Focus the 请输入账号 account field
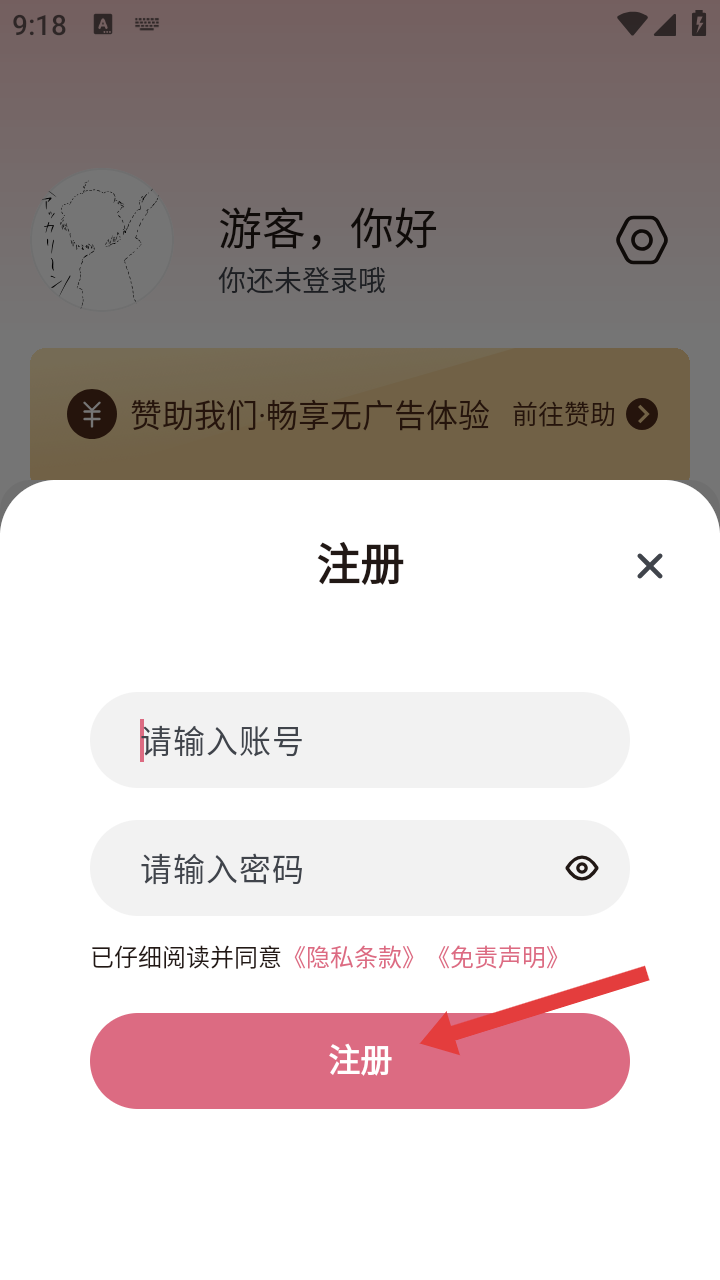Screen dimensions: 720x1280 pyautogui.click(x=360, y=741)
